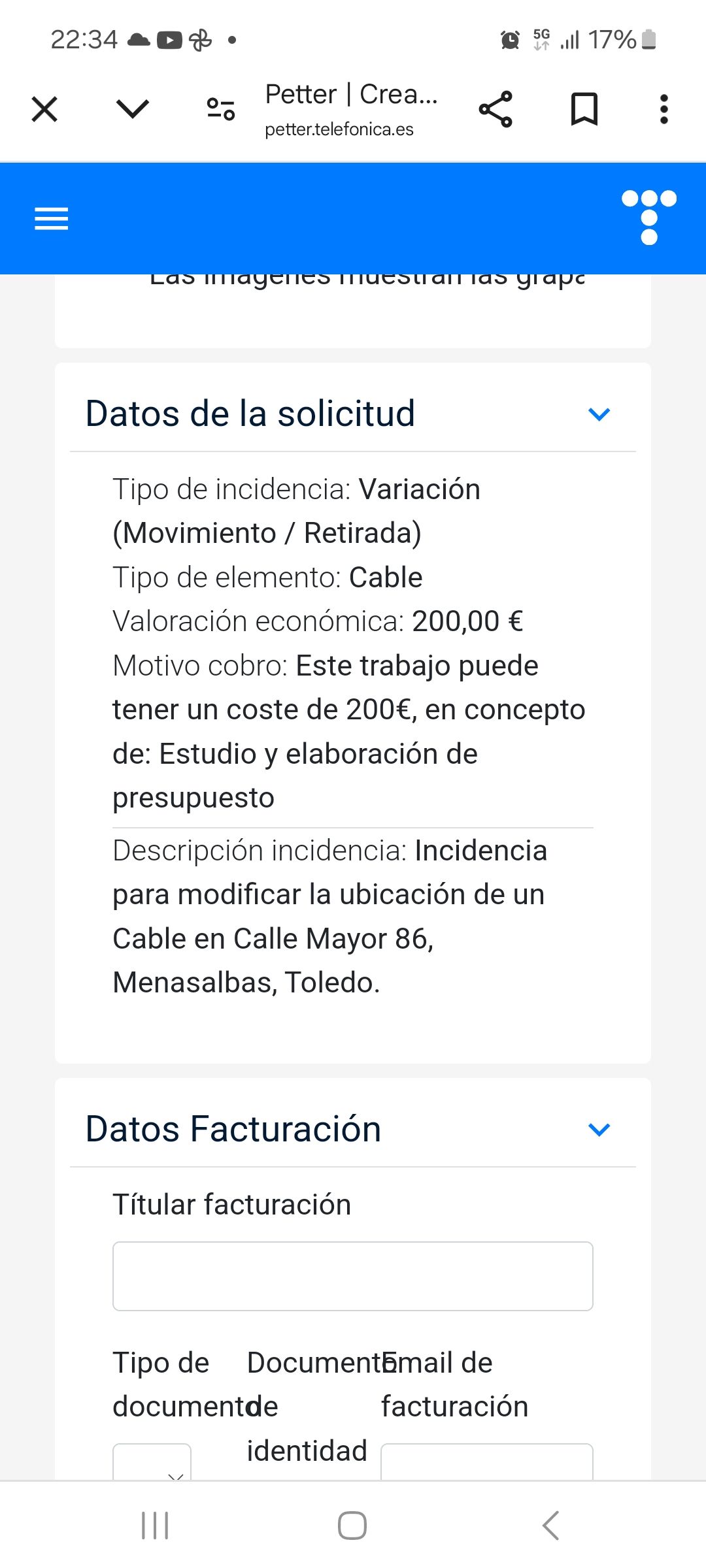The height and width of the screenshot is (1568, 706).
Task: Collapse the Datos Facturación section
Action: pos(599,1130)
